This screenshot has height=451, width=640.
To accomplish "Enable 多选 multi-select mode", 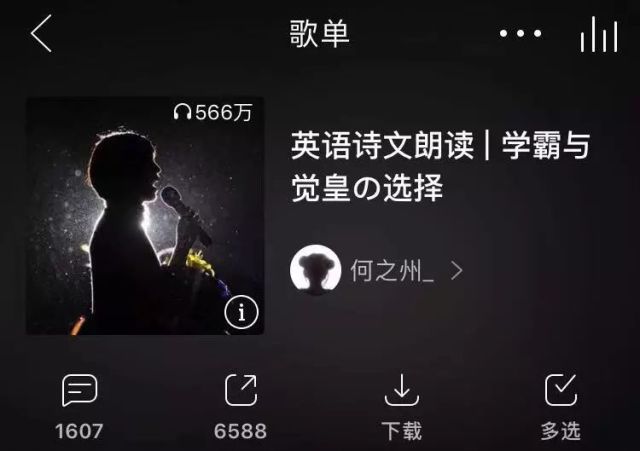I will [560, 403].
